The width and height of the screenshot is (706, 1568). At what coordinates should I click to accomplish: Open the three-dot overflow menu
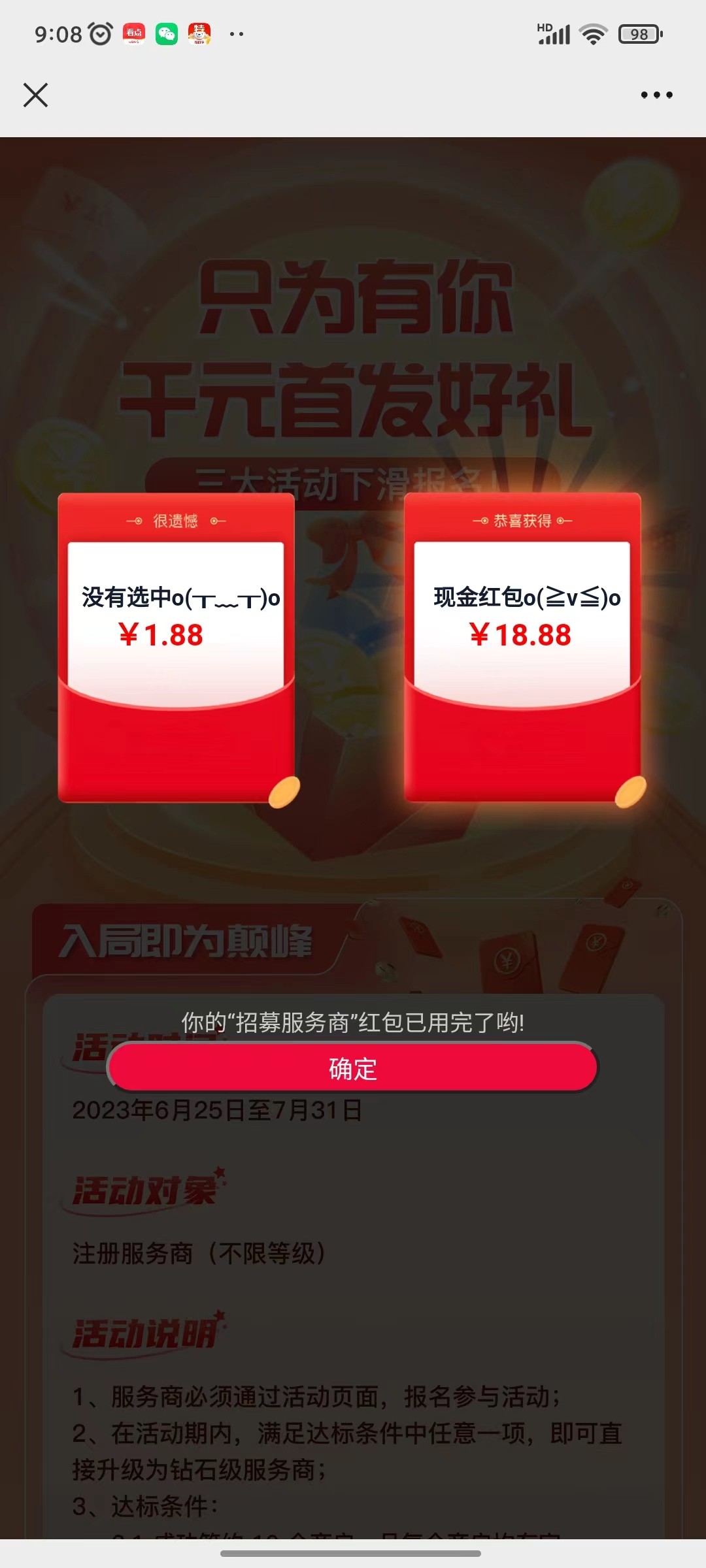[656, 95]
